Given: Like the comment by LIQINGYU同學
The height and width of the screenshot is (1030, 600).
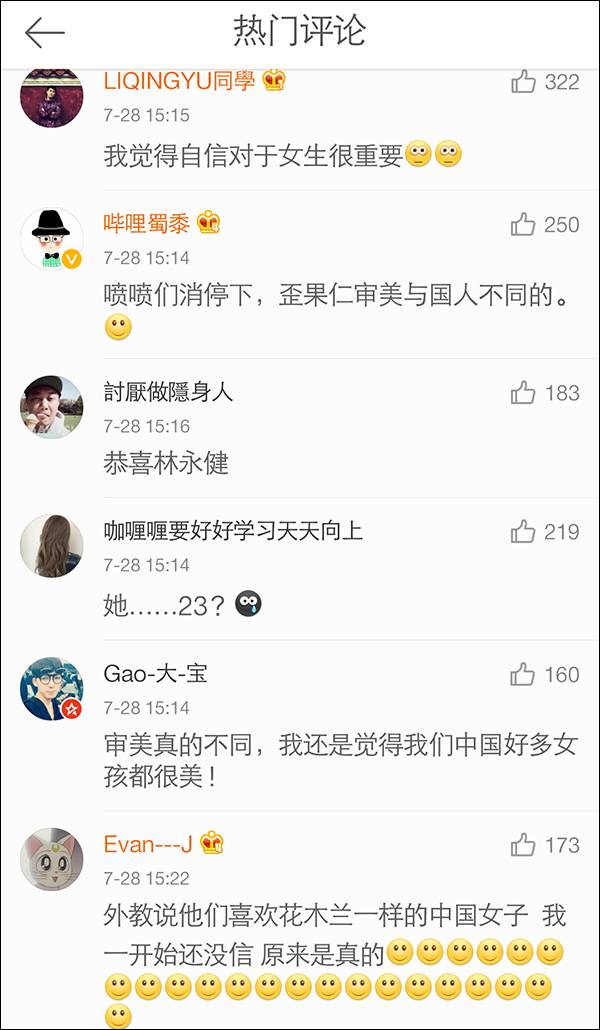Looking at the screenshot, I should pyautogui.click(x=524, y=82).
